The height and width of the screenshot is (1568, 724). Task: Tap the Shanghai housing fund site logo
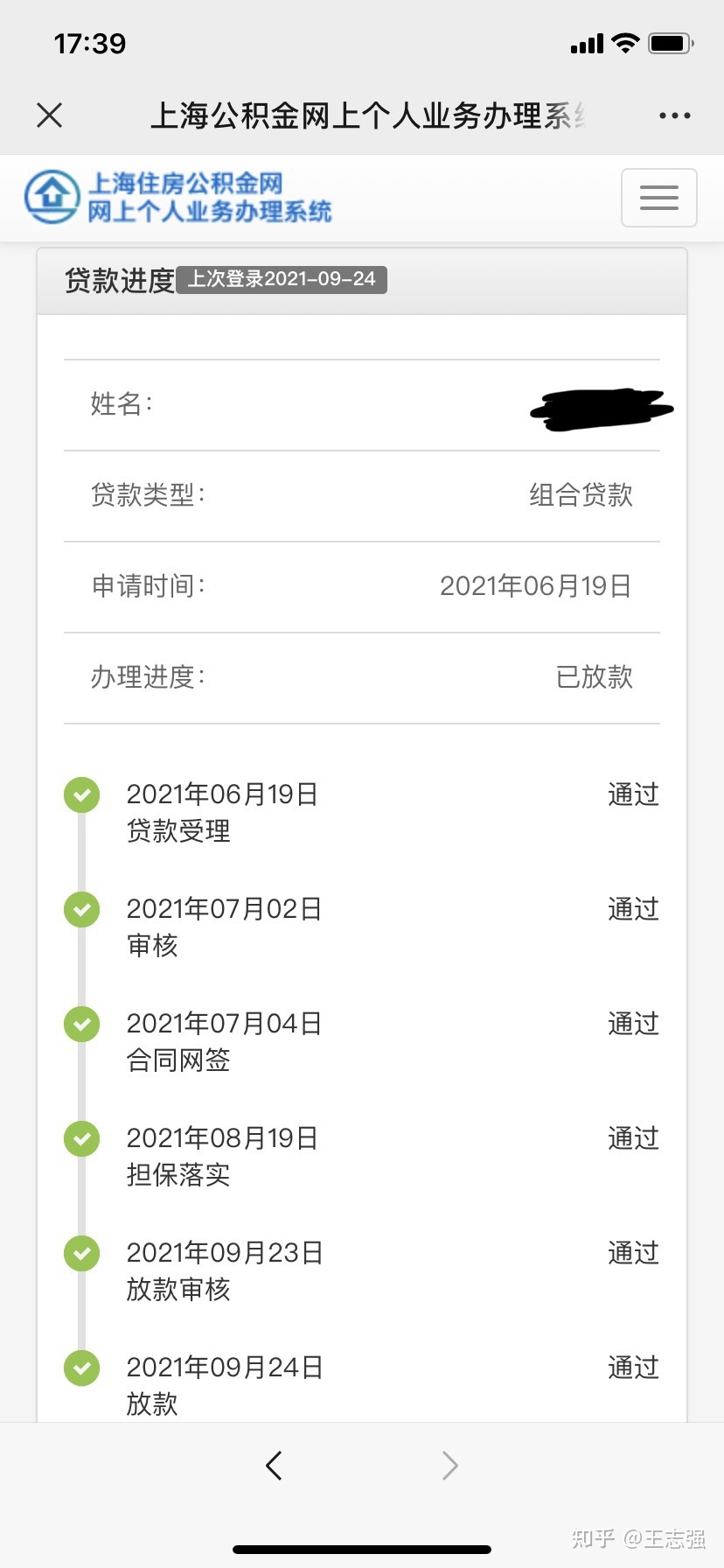click(x=178, y=197)
